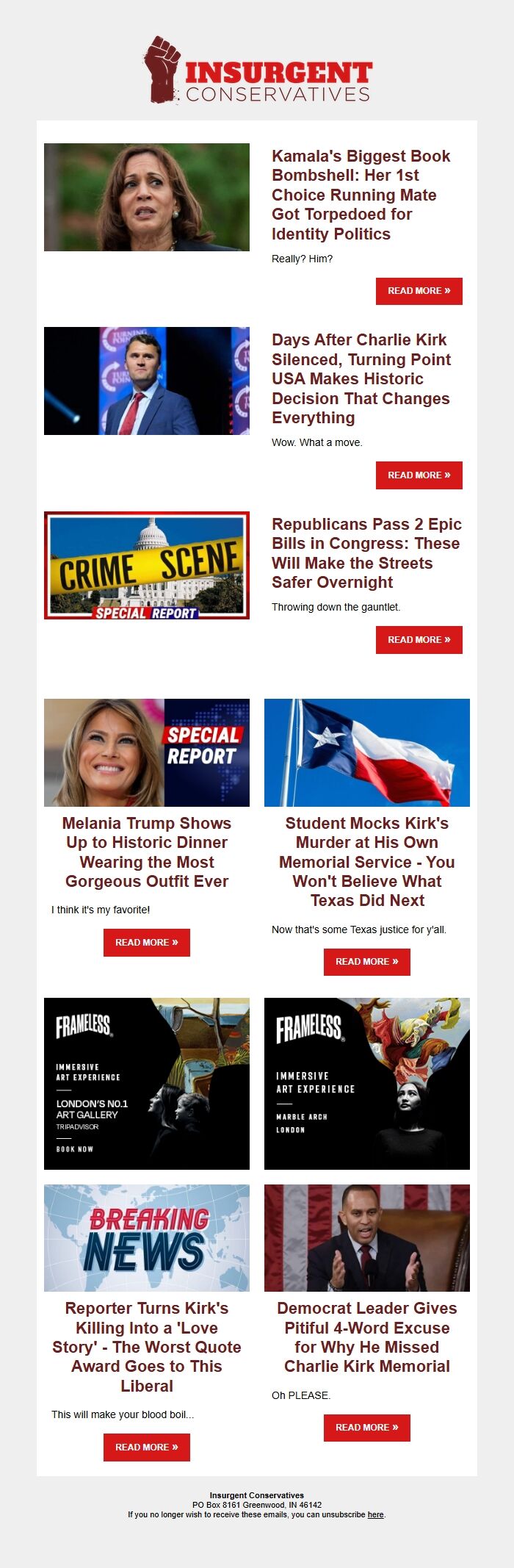
Task: Open headline about Days After Charlie Kirk Silenced
Action: pyautogui.click(x=361, y=378)
